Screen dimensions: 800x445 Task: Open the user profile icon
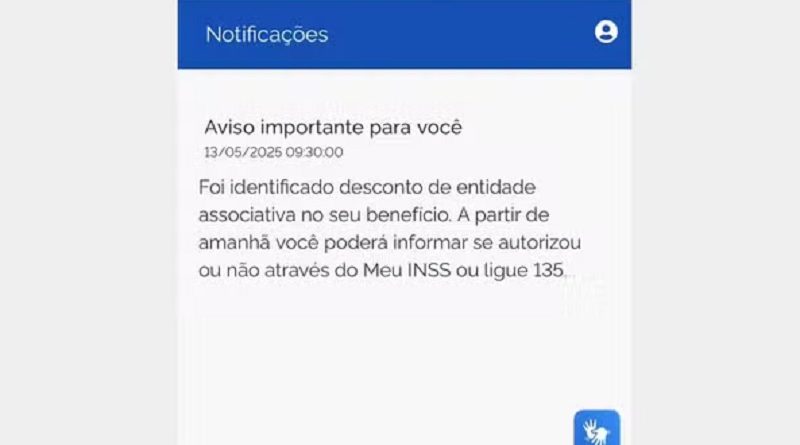pos(606,32)
